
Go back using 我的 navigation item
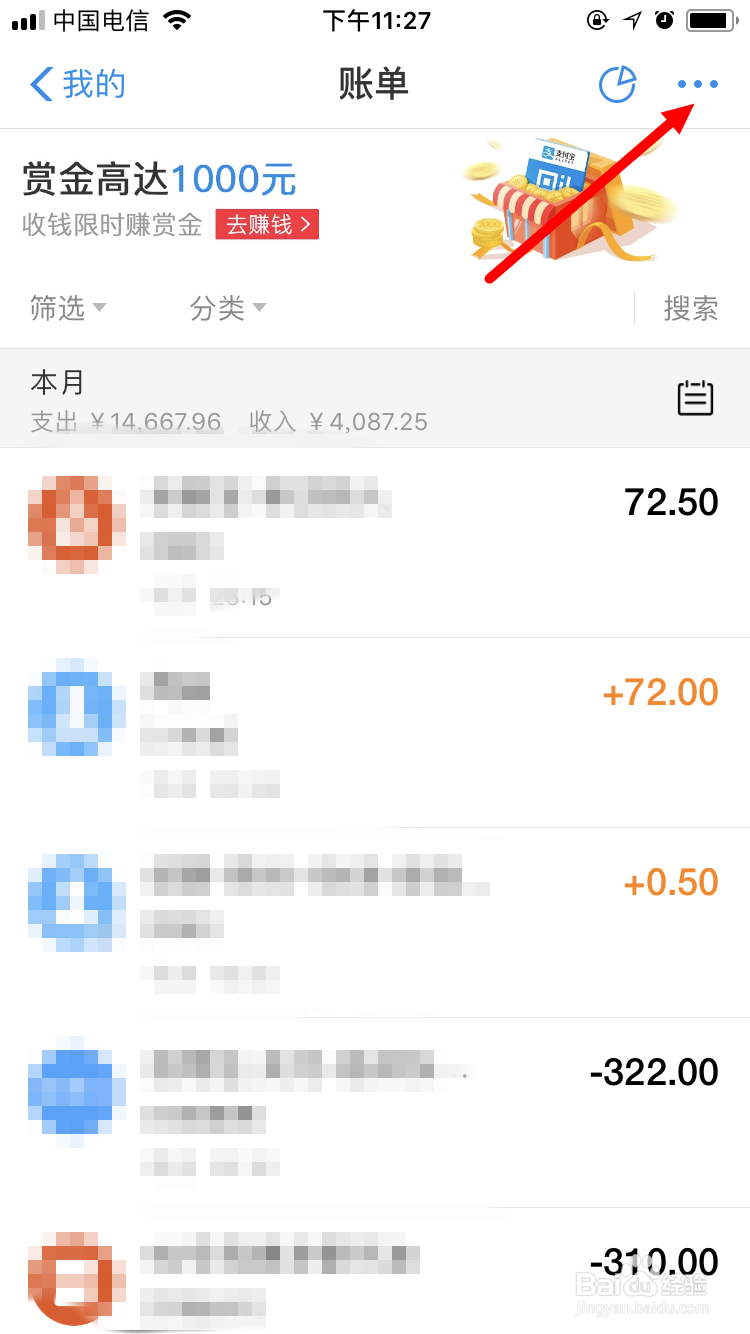pyautogui.click(x=77, y=84)
